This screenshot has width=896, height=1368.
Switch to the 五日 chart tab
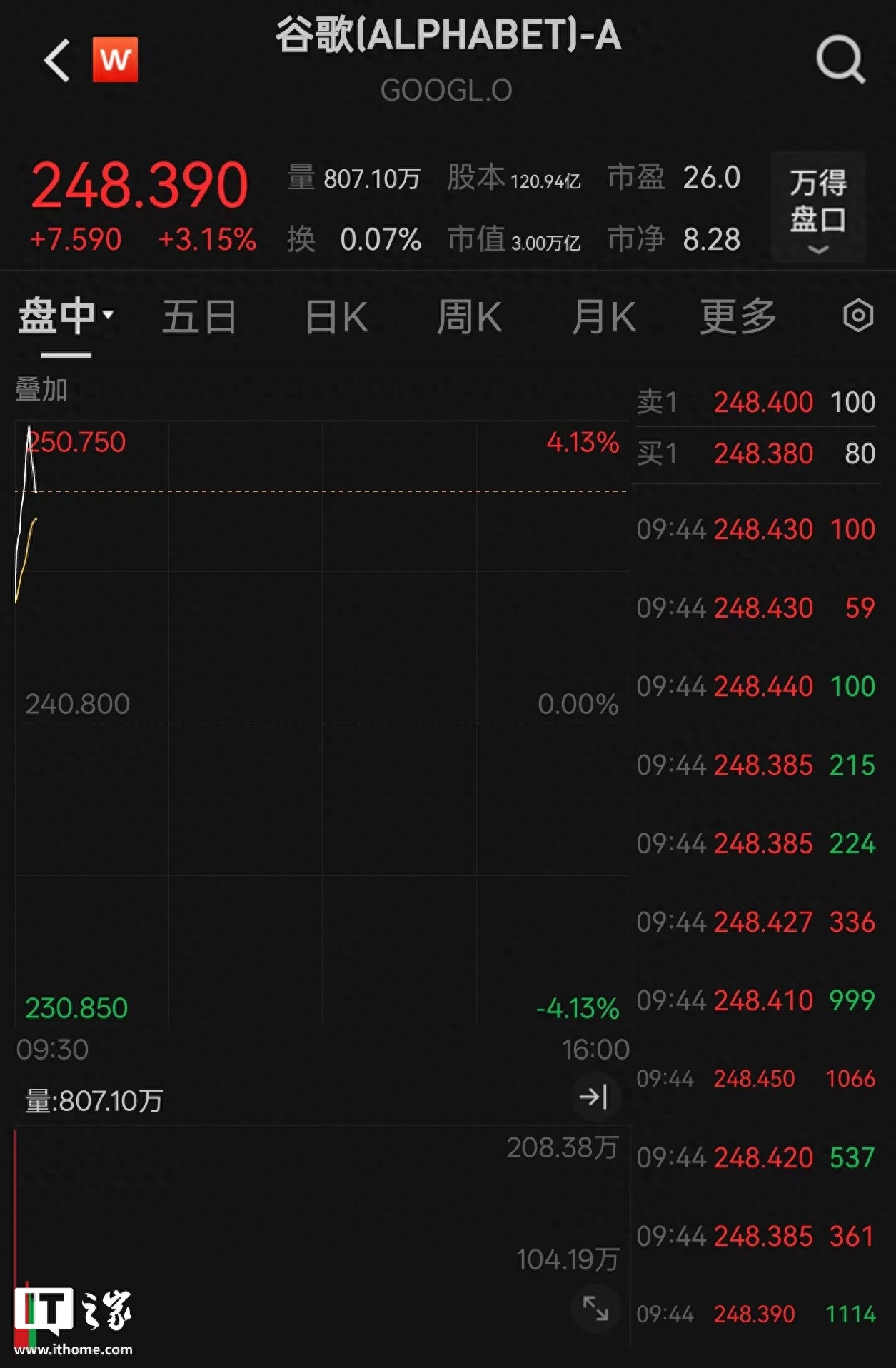click(199, 316)
